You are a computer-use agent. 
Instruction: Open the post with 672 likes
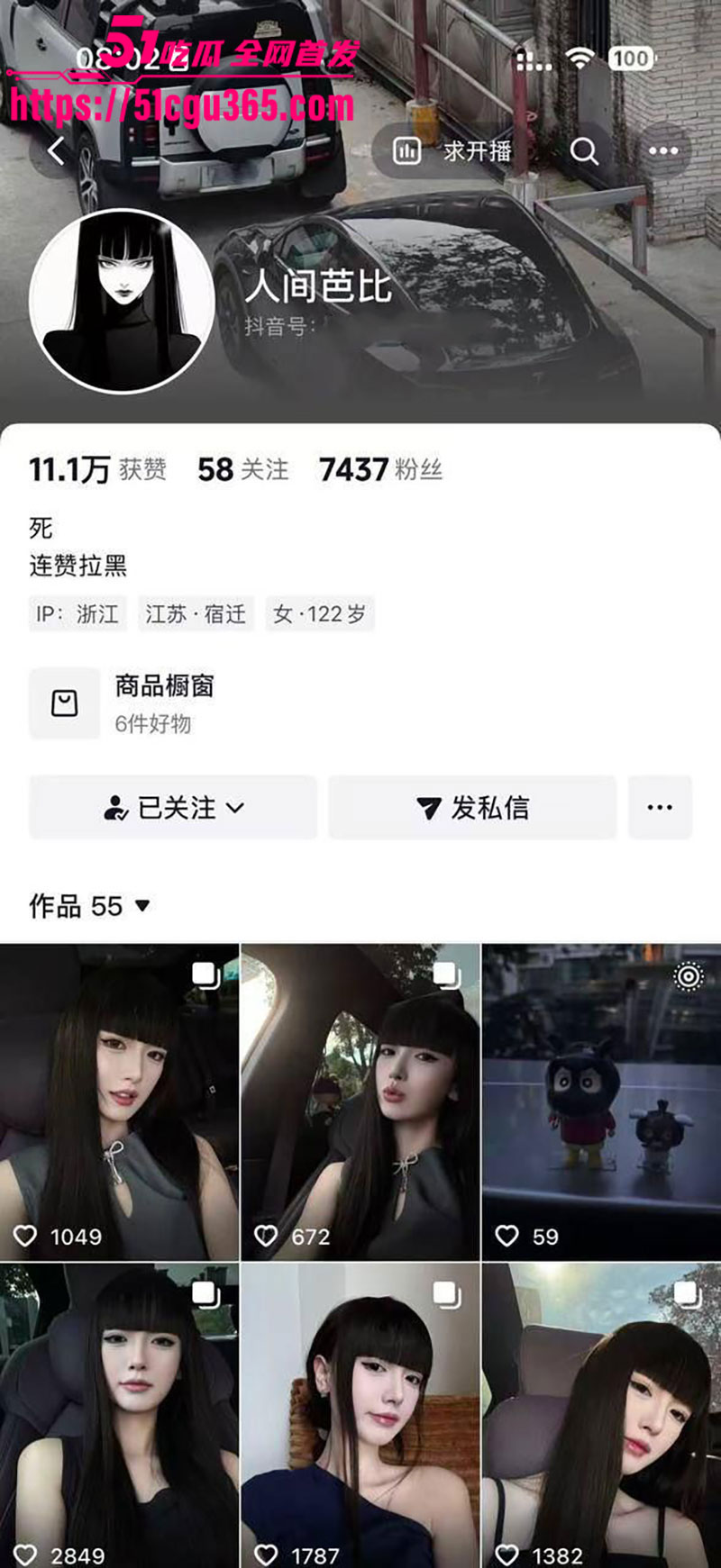tap(360, 1101)
